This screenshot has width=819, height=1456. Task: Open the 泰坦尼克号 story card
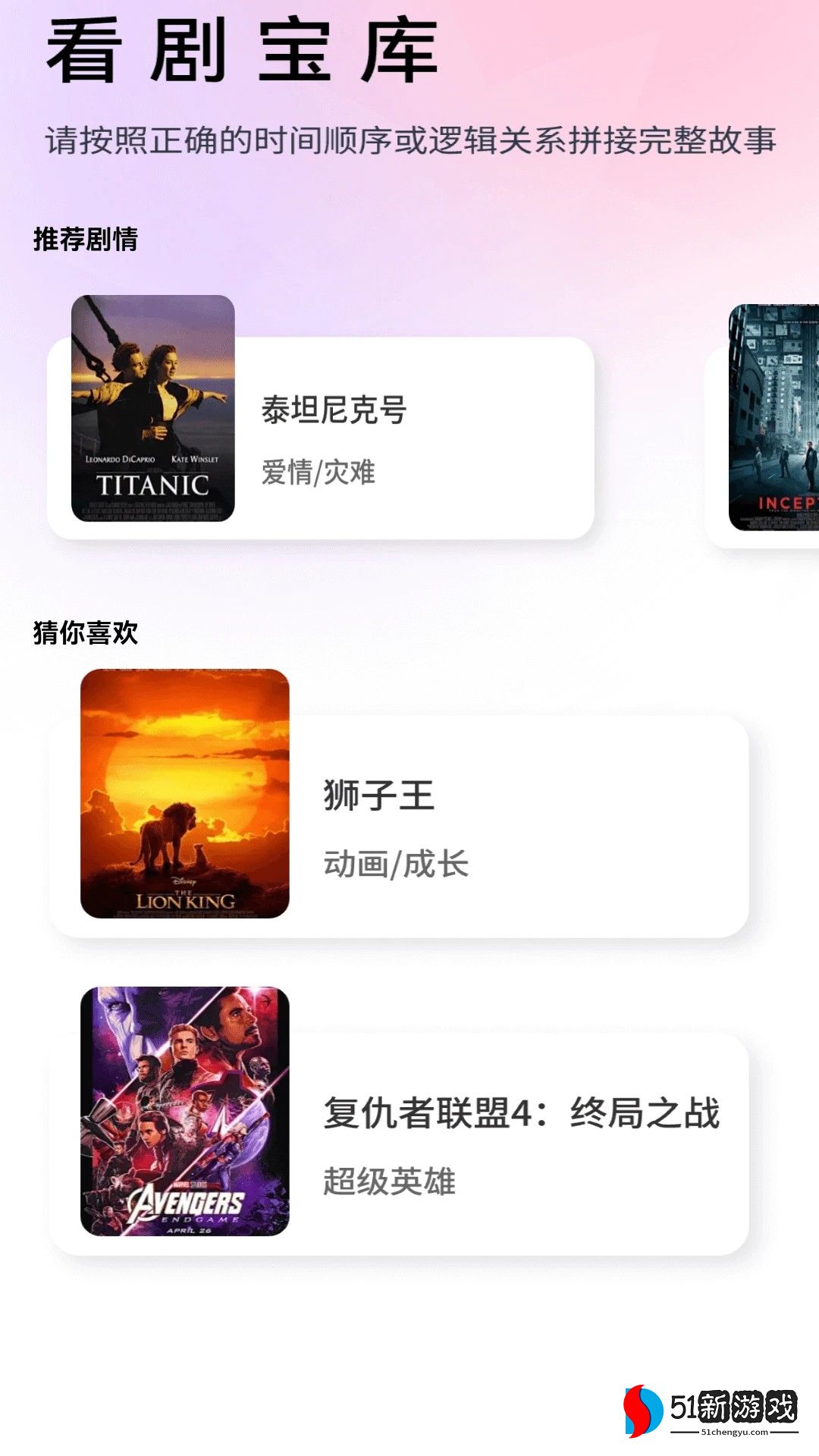pos(334,438)
